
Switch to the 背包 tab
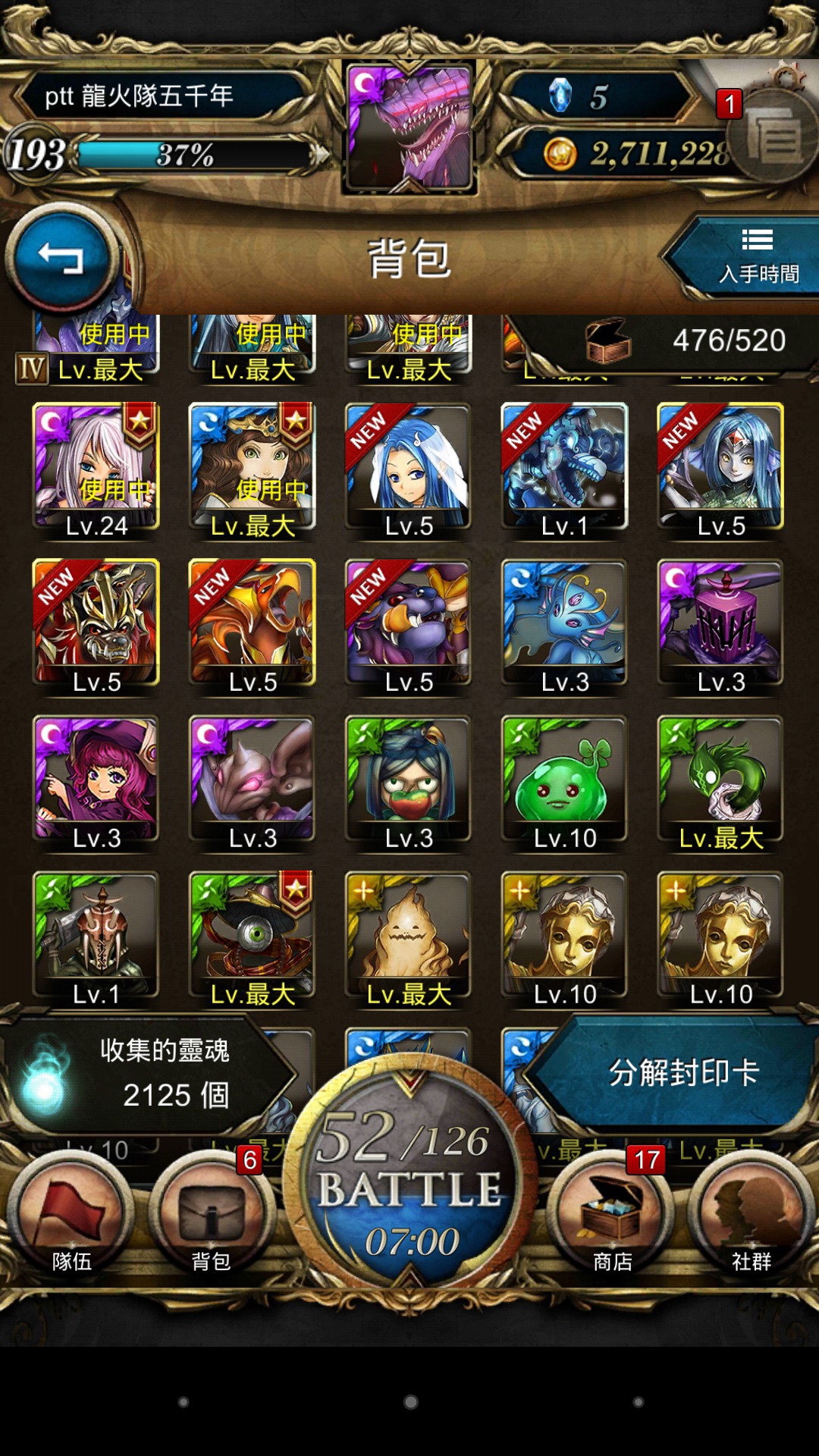point(212,1213)
